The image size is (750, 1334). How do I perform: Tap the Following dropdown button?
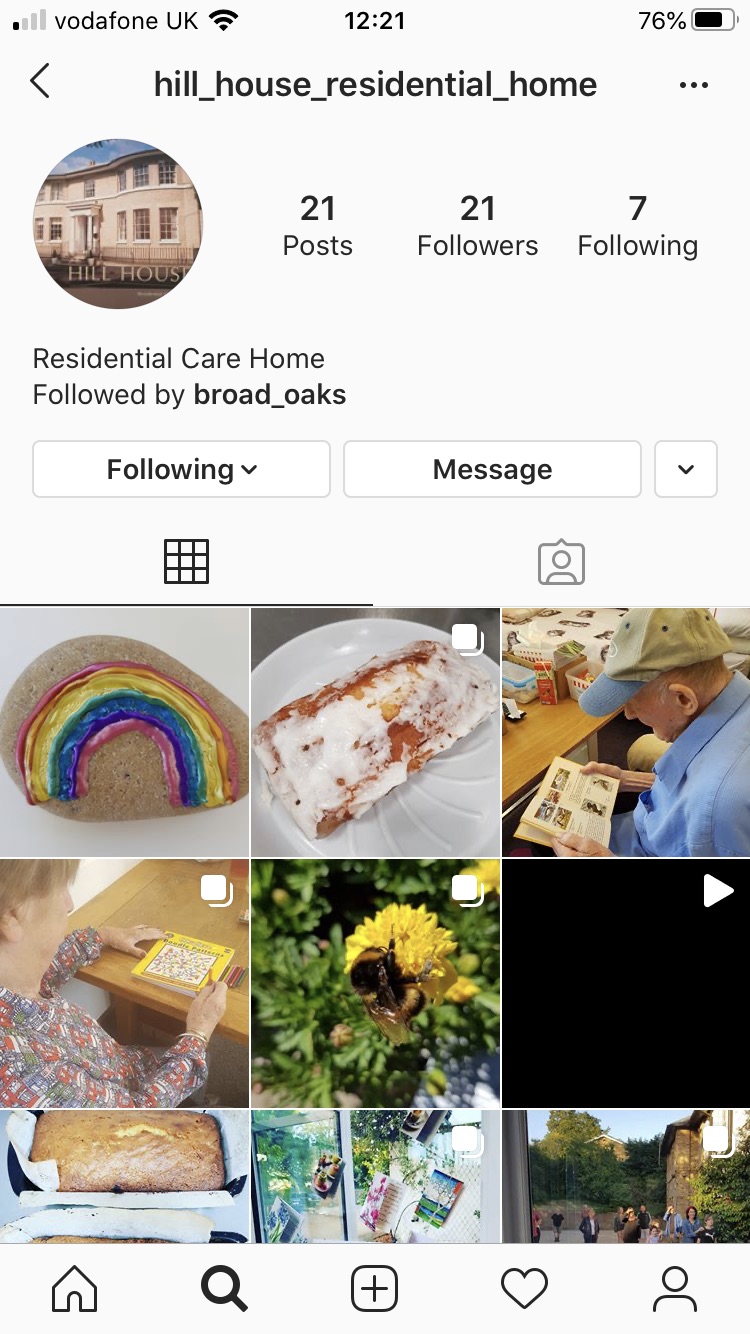pos(181,469)
